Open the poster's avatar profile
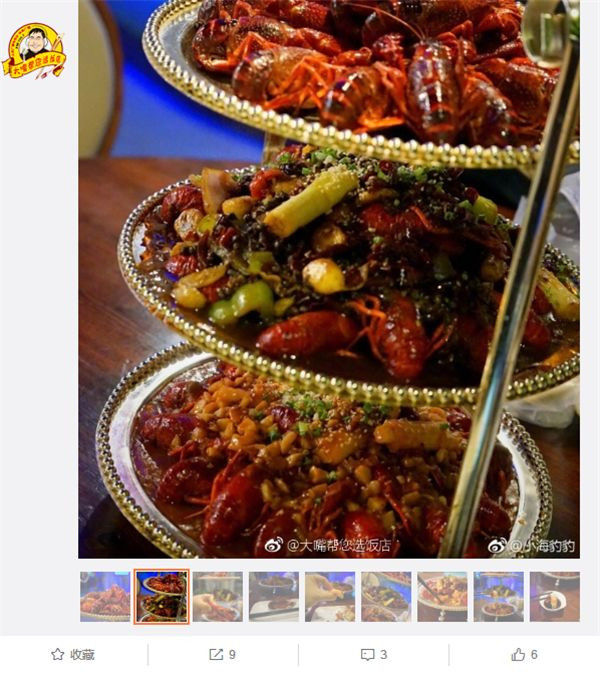600x673 pixels. [x=33, y=51]
